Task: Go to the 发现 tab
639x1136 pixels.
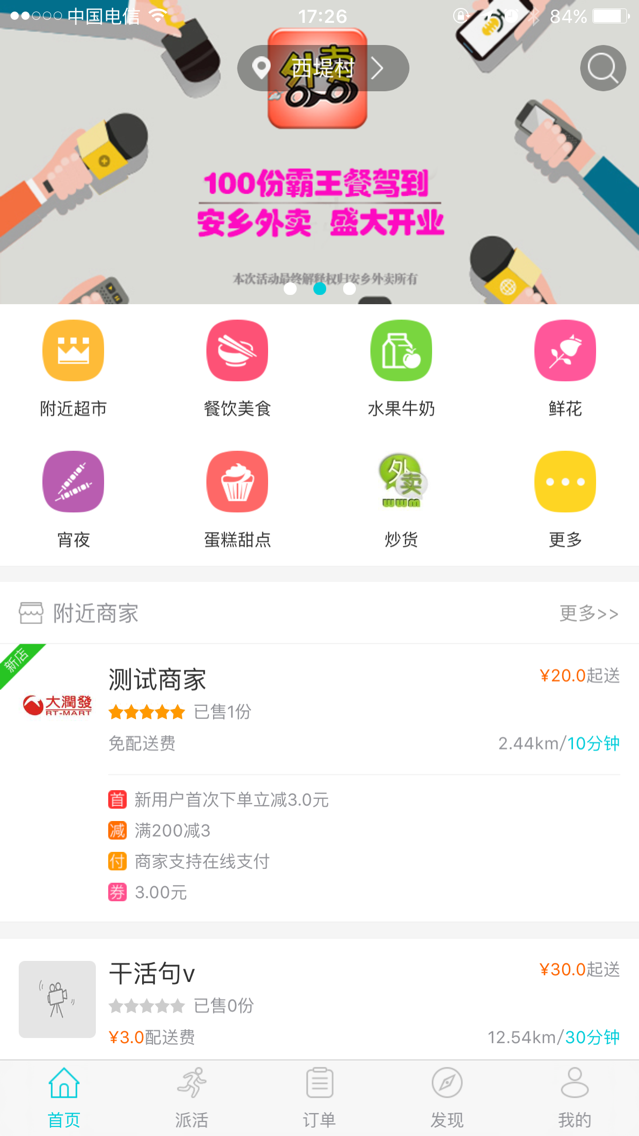Action: point(447,1098)
